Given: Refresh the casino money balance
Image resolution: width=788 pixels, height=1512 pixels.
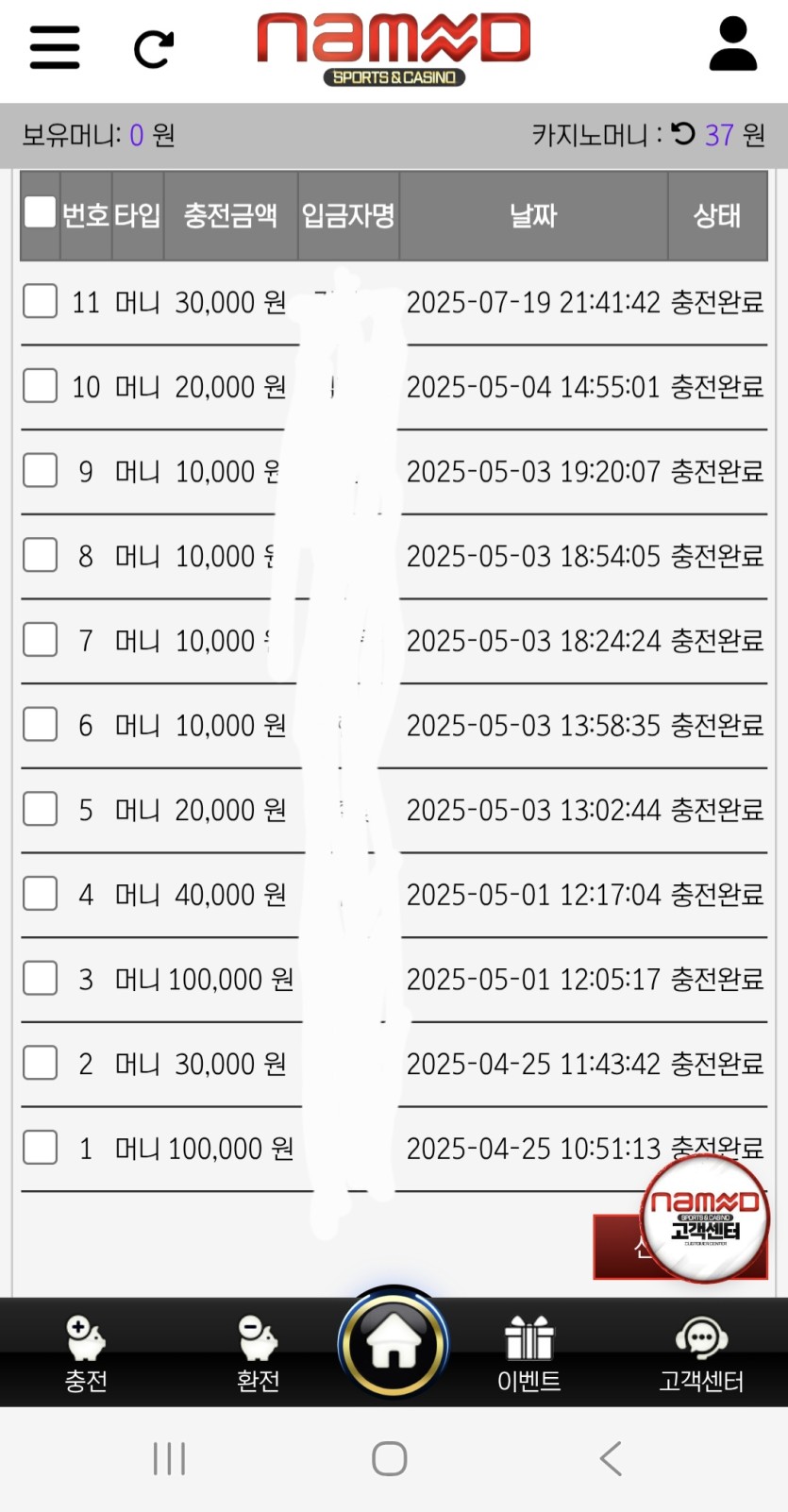Looking at the screenshot, I should tap(683, 134).
